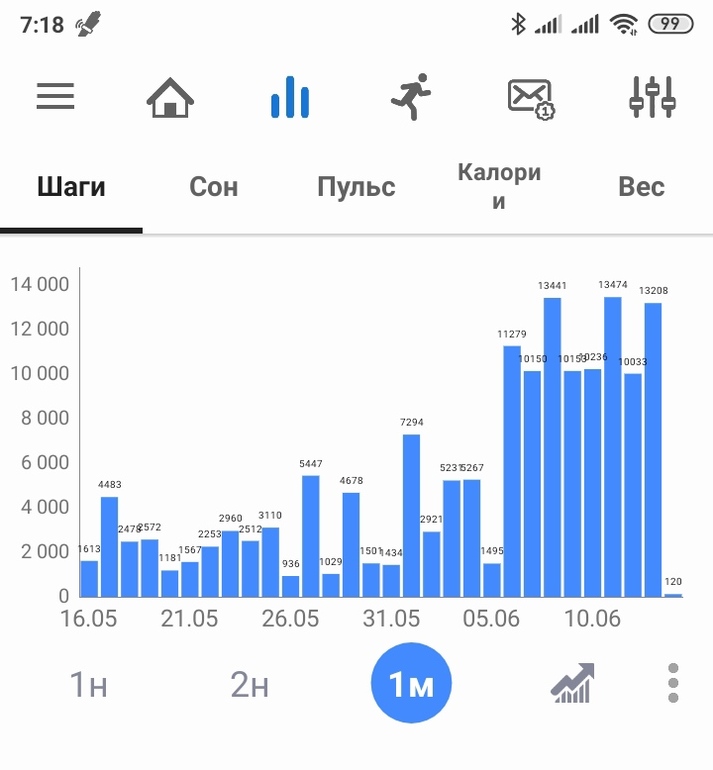This screenshot has height=770, width=713.
Task: Select the bar chart statistics icon
Action: tap(290, 97)
